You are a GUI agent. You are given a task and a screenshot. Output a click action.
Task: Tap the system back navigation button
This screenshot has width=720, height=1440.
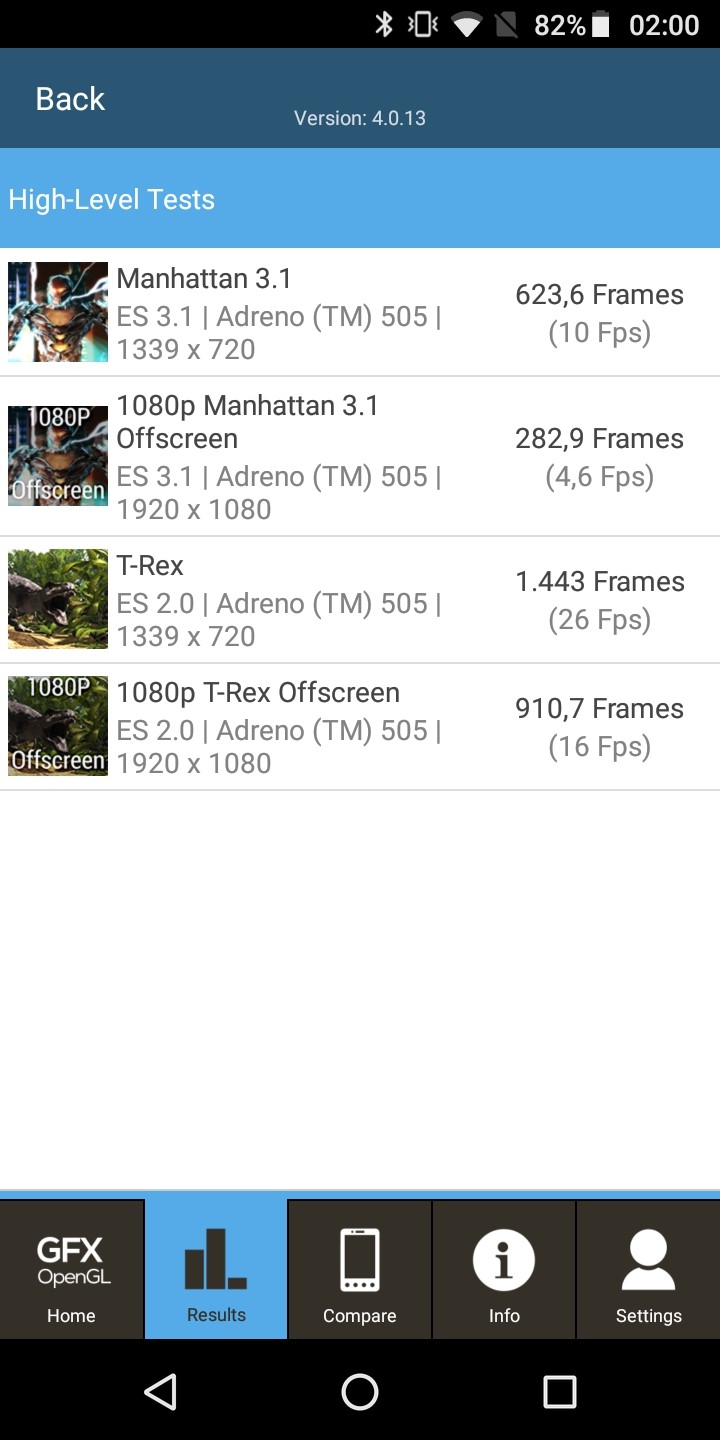coord(160,1391)
